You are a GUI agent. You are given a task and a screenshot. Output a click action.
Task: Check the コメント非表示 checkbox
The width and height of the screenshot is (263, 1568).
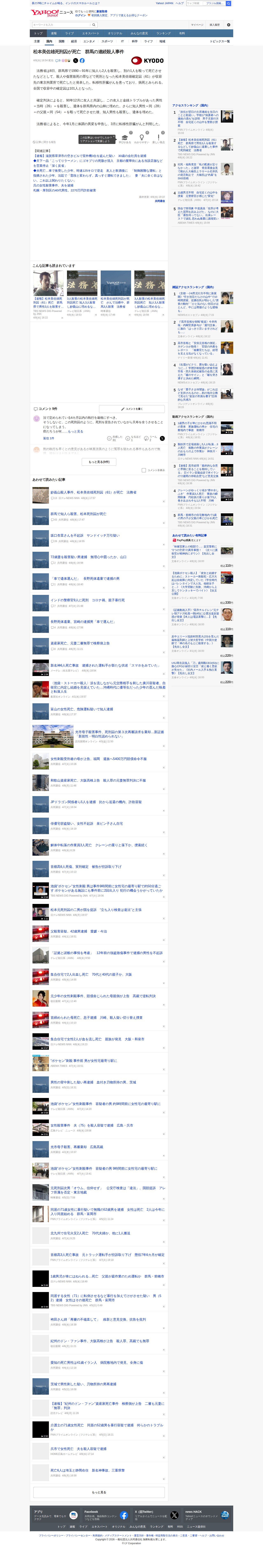144,470
